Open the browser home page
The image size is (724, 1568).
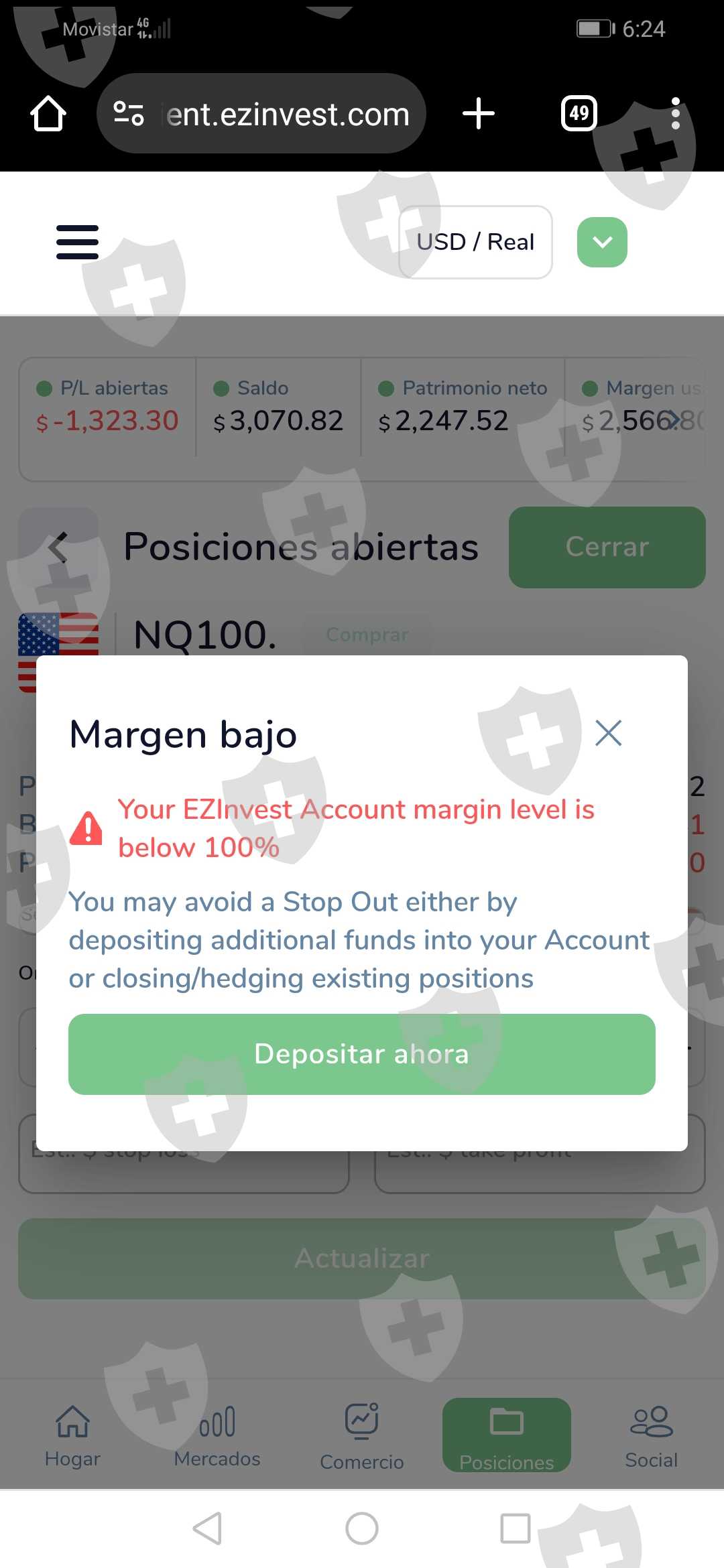48,113
